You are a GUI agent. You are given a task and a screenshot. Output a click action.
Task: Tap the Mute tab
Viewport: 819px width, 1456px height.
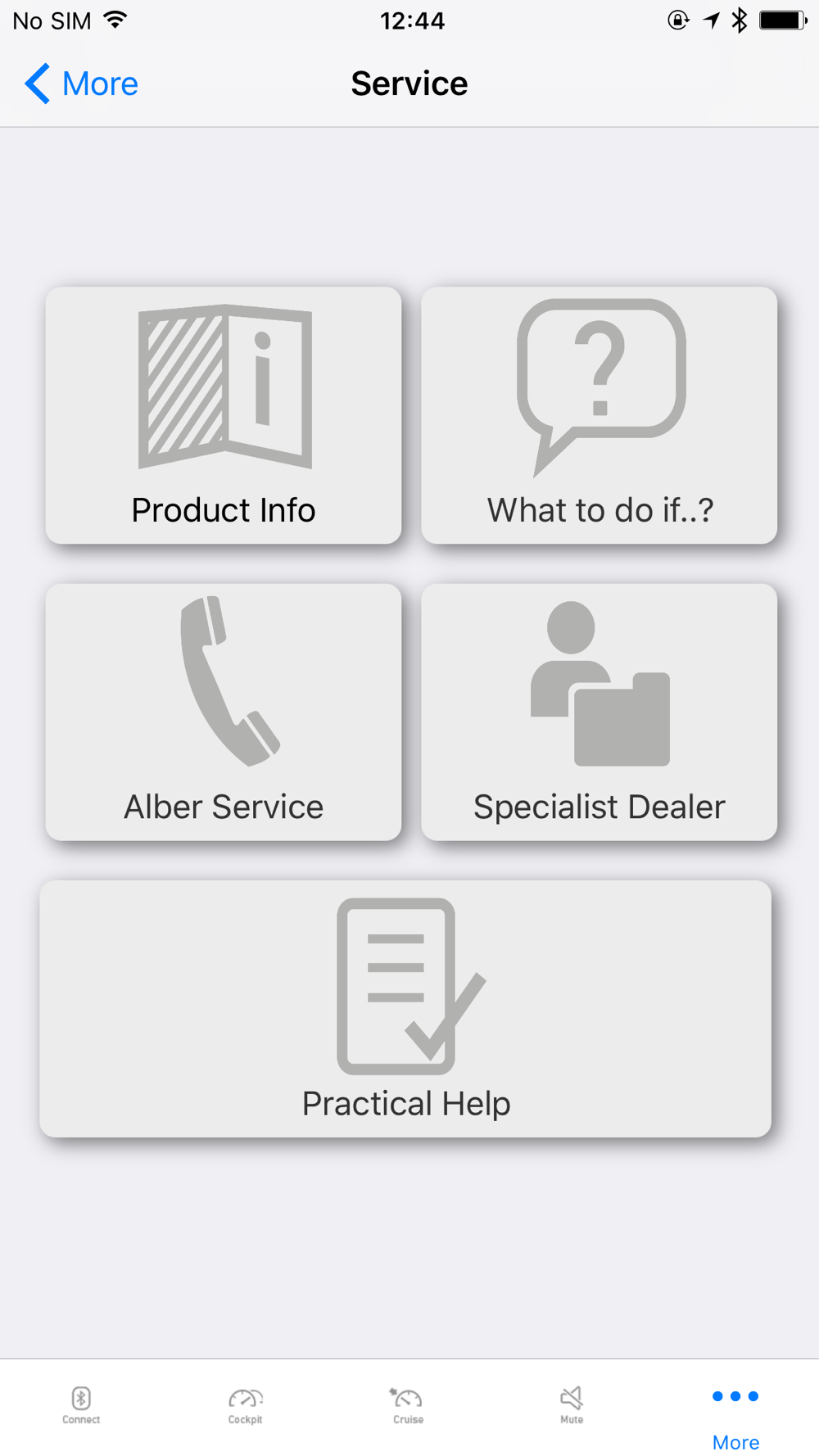(x=572, y=1405)
